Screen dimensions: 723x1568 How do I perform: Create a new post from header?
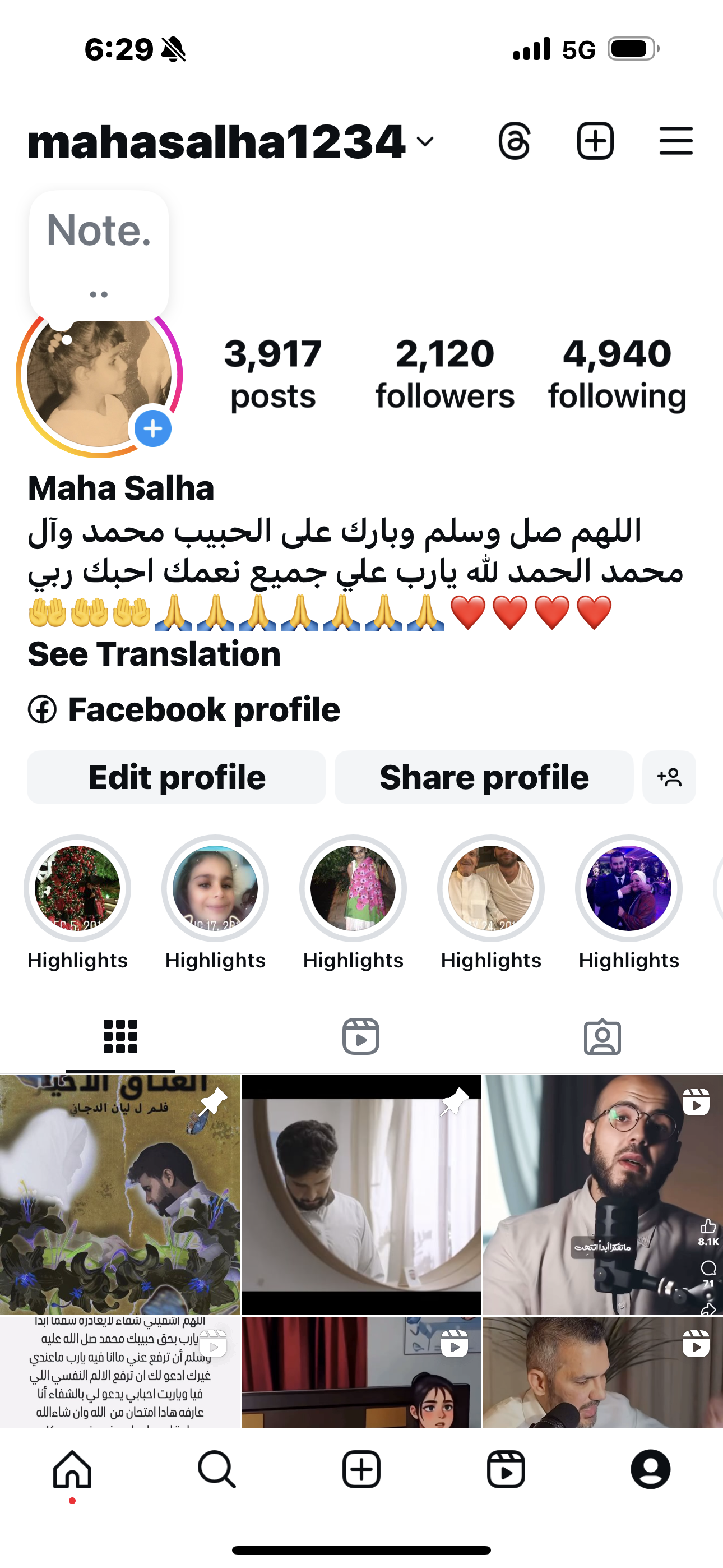click(595, 141)
